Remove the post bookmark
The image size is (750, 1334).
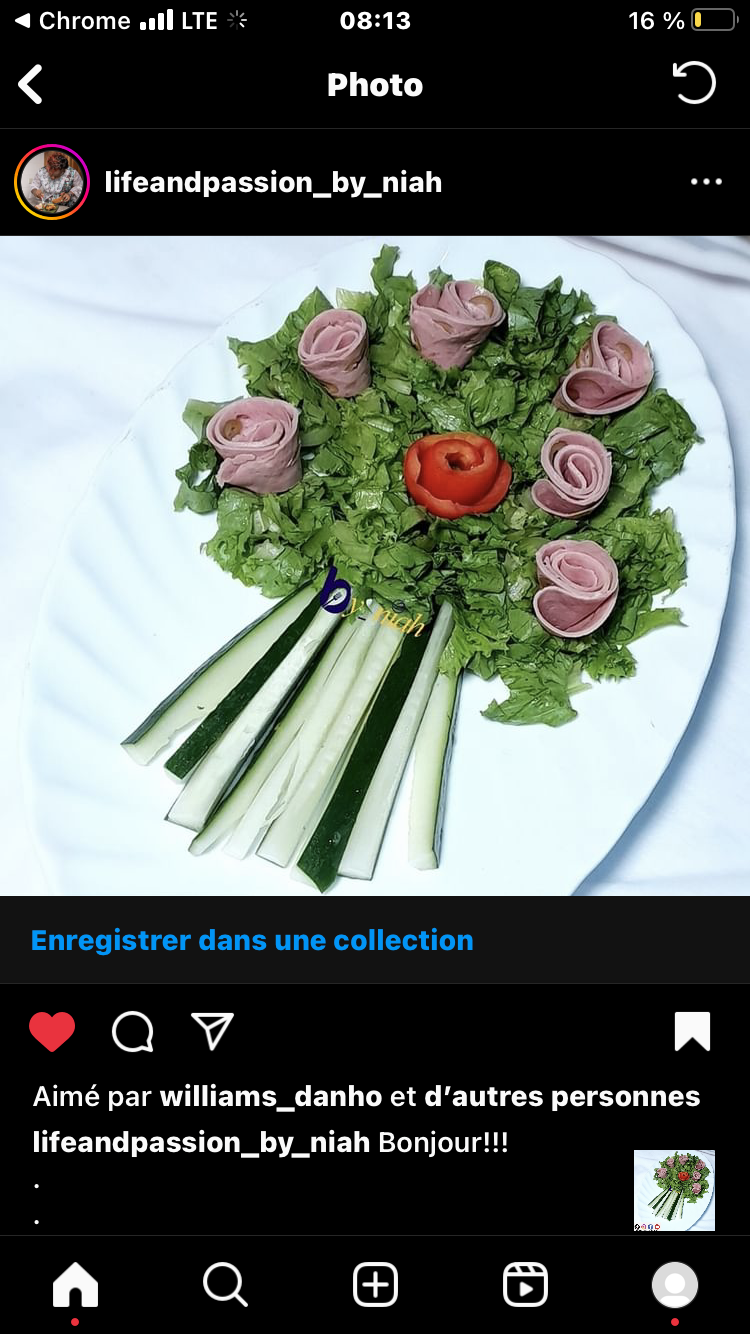point(692,1032)
